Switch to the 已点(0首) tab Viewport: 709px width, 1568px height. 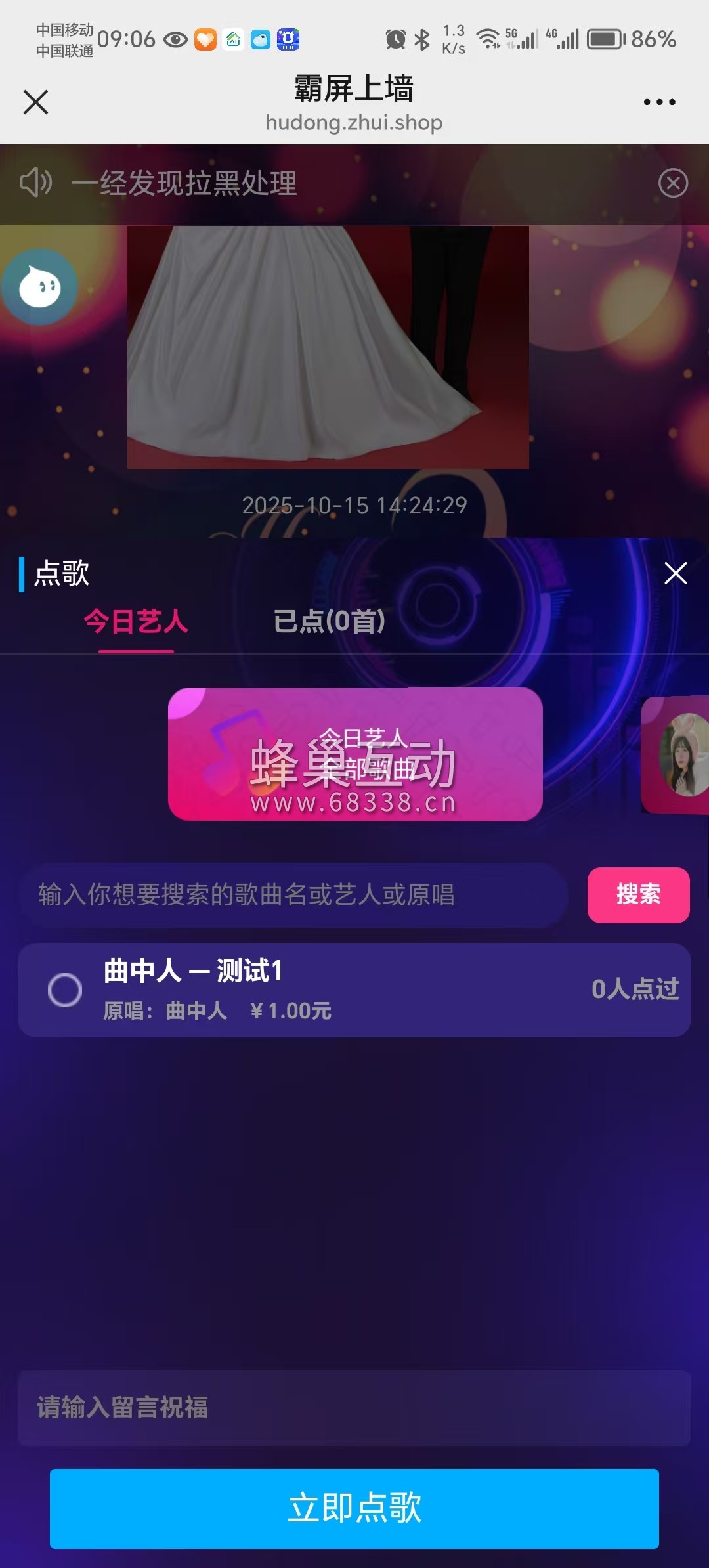329,621
